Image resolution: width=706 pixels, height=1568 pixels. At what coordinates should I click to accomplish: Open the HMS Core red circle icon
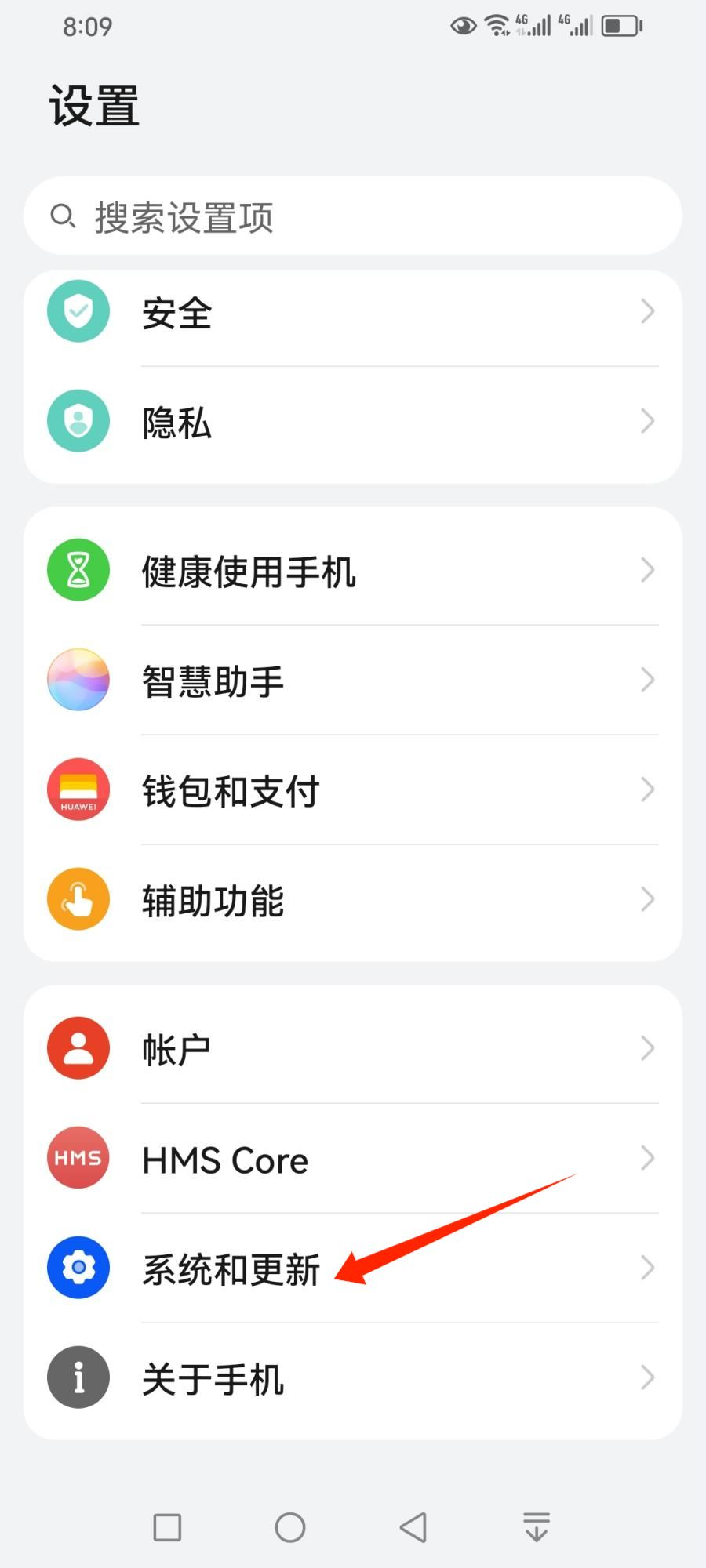pyautogui.click(x=78, y=1158)
